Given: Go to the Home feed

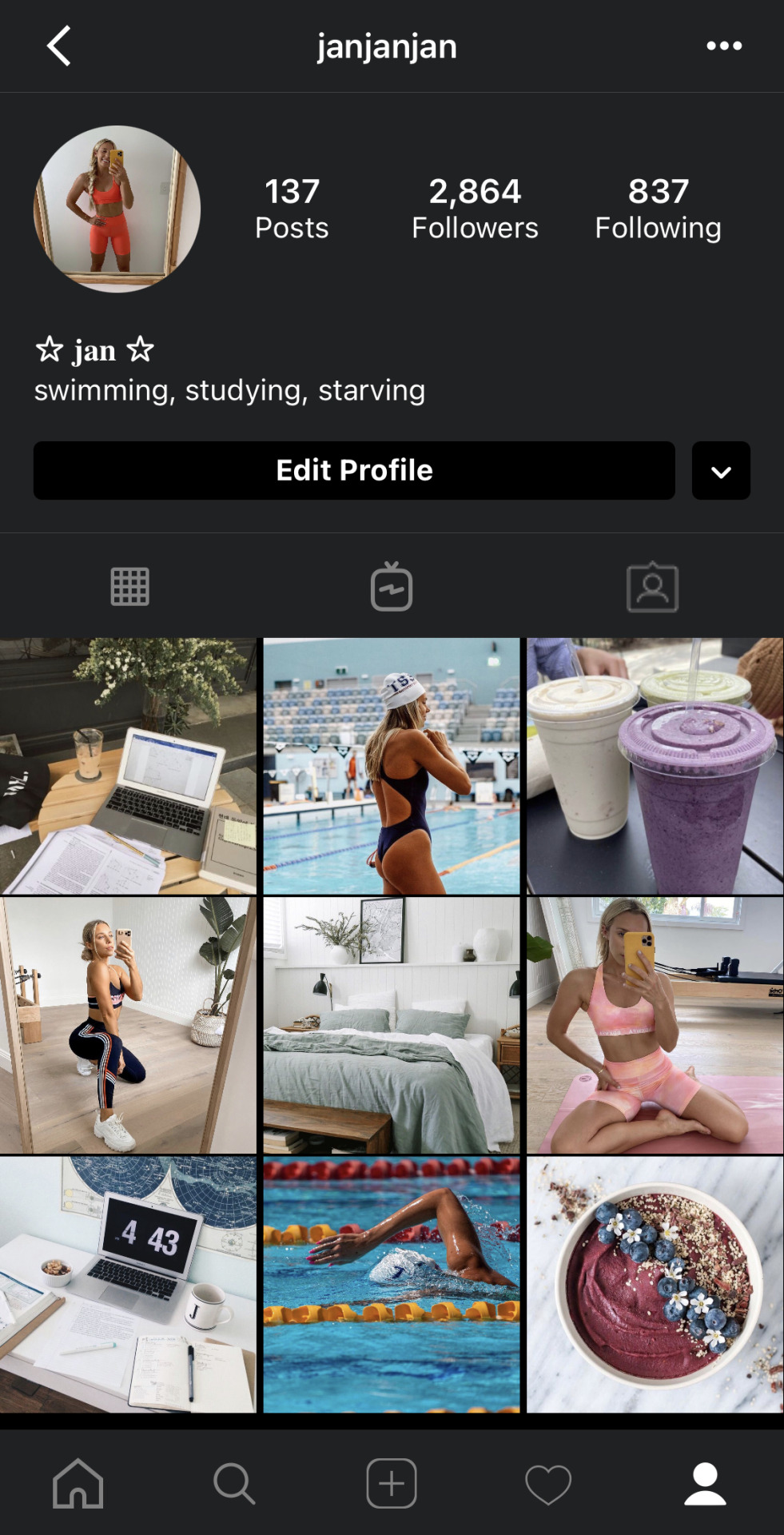Looking at the screenshot, I should pyautogui.click(x=78, y=1484).
